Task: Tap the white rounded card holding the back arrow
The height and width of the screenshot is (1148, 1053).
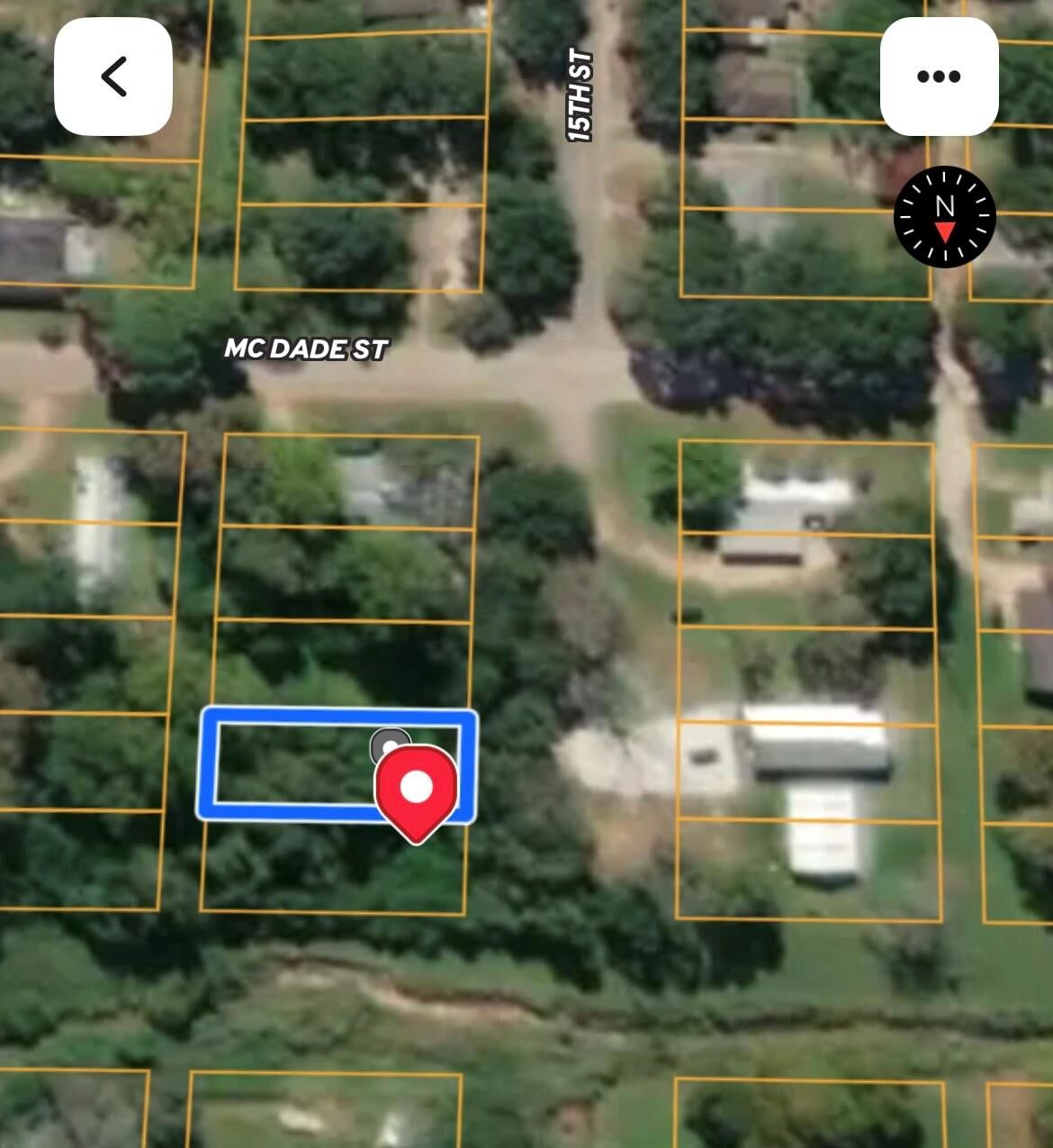Action: click(x=114, y=77)
